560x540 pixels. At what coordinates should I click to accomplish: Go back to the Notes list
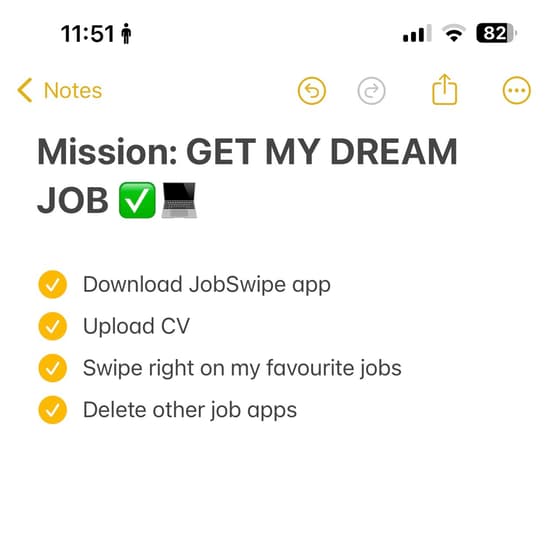(60, 90)
